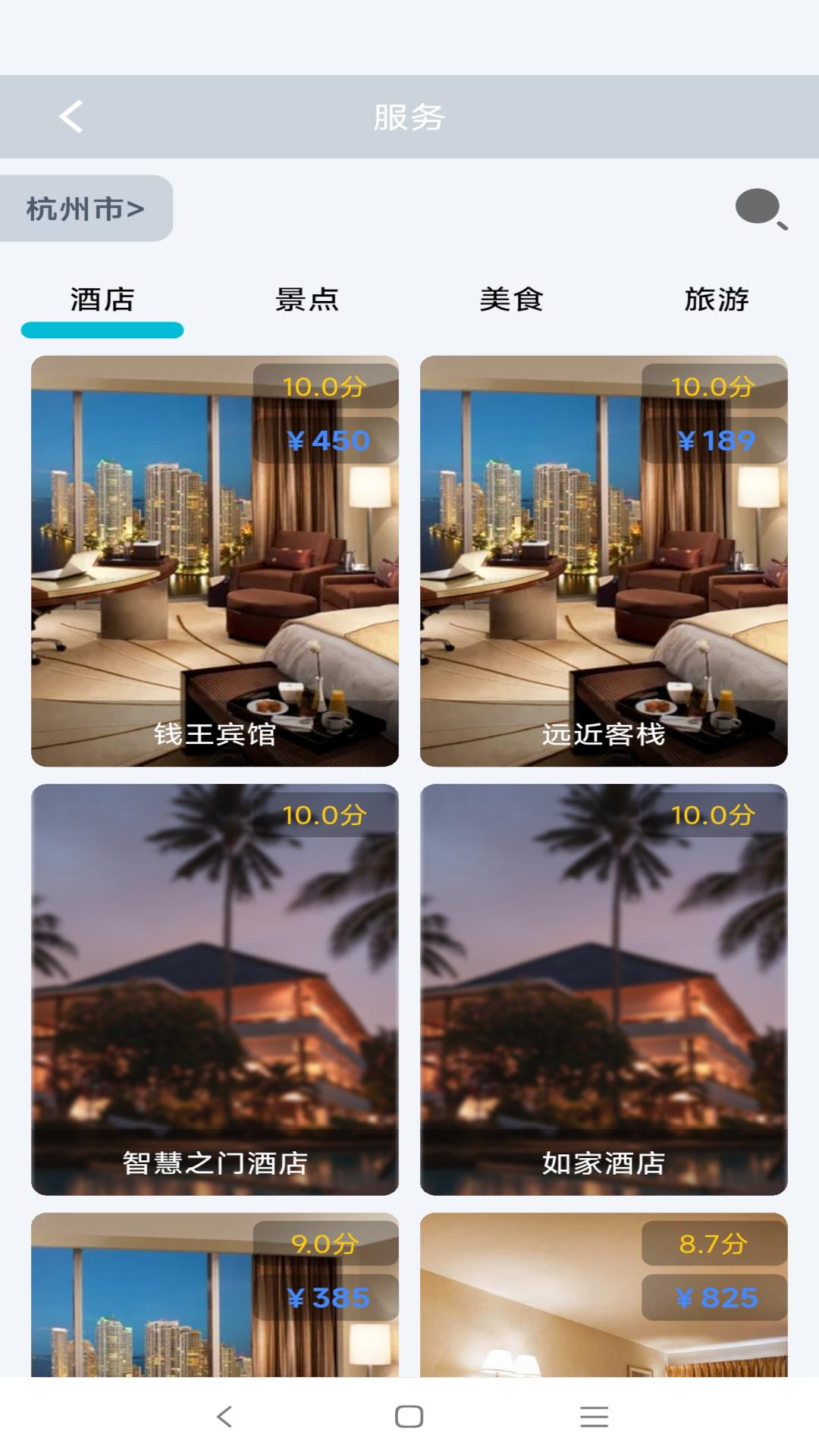Tap the 10.0分 rating badge on 钱王宾馆
This screenshot has height=1456, width=819.
(326, 387)
